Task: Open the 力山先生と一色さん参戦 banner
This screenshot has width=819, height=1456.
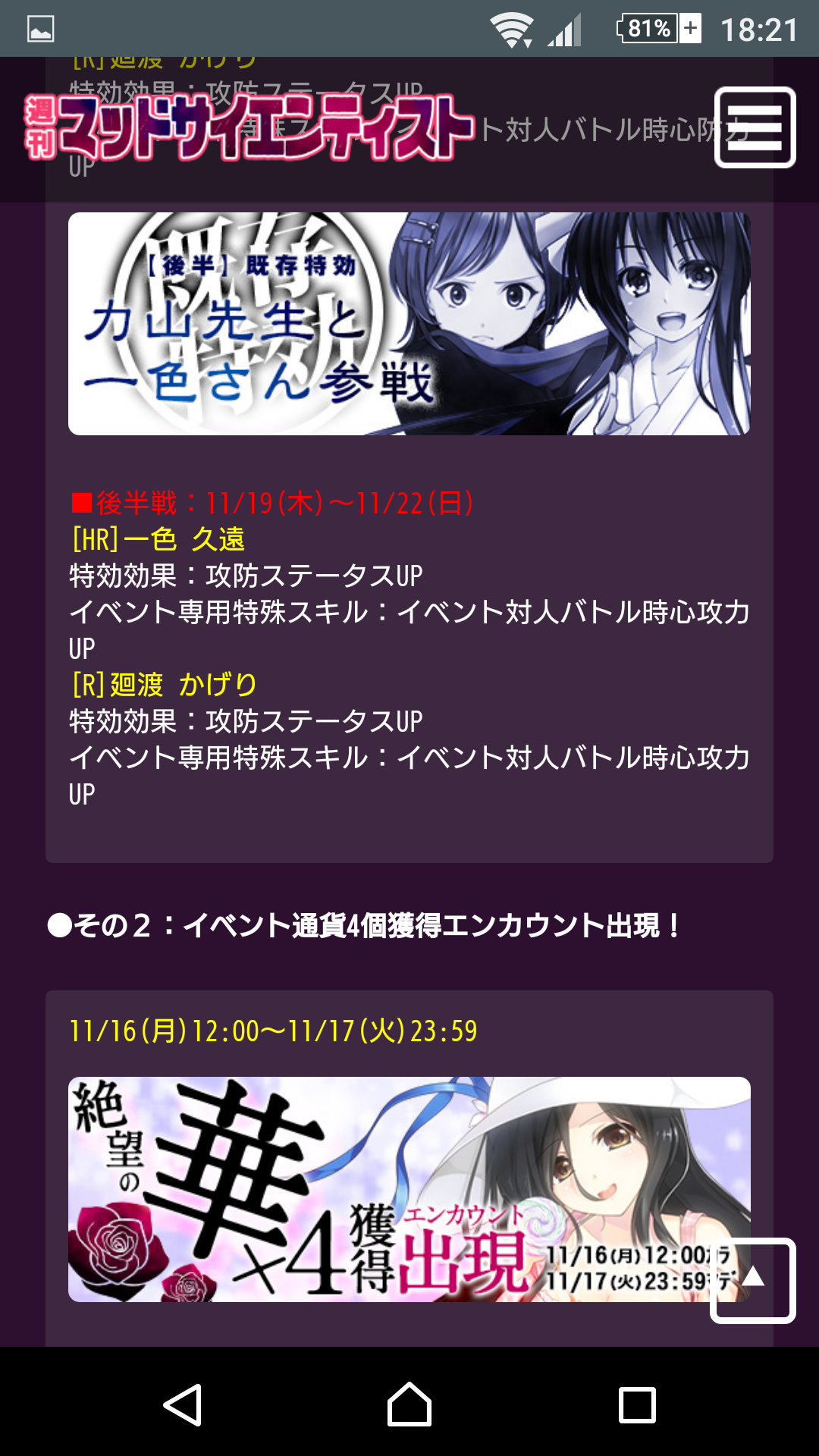Action: 409,324
